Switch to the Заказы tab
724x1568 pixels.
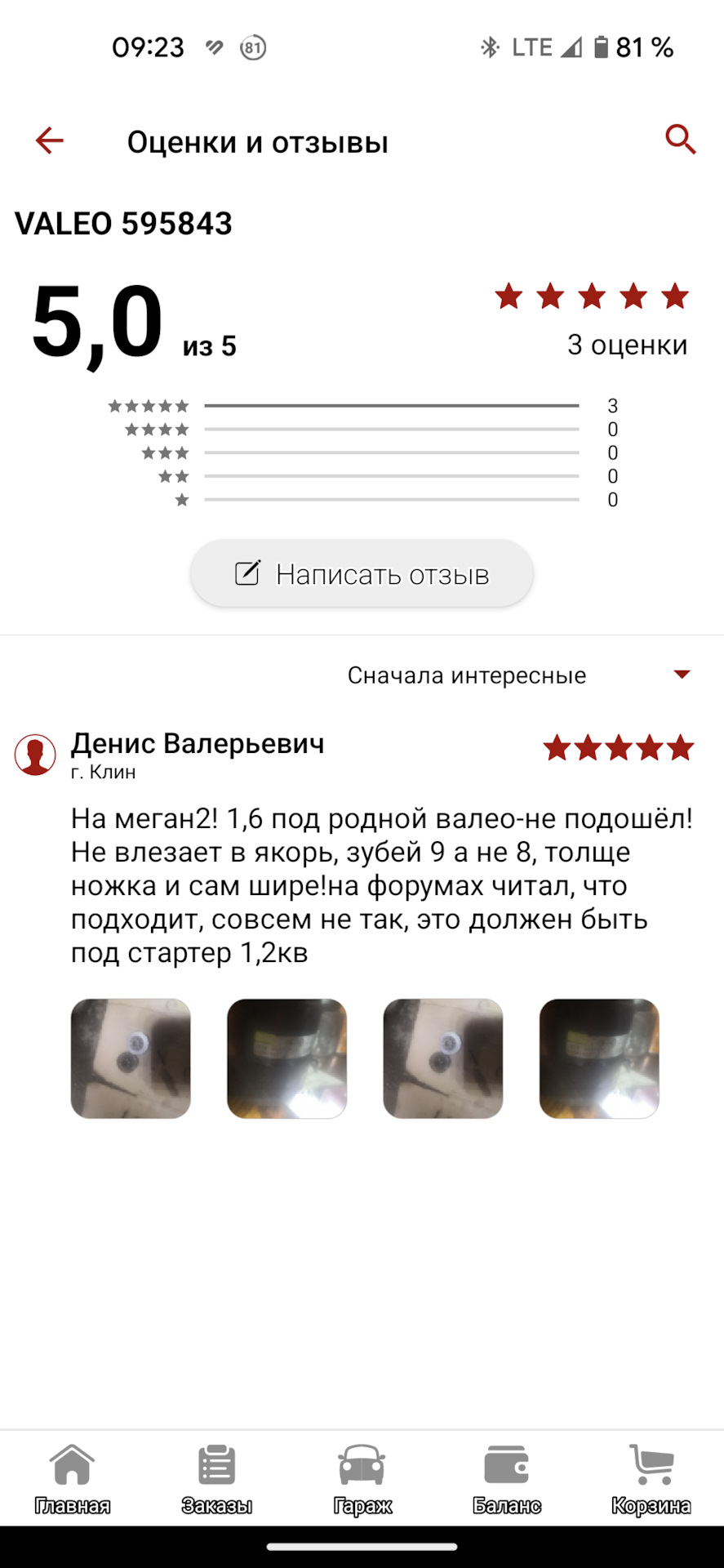(x=216, y=1479)
